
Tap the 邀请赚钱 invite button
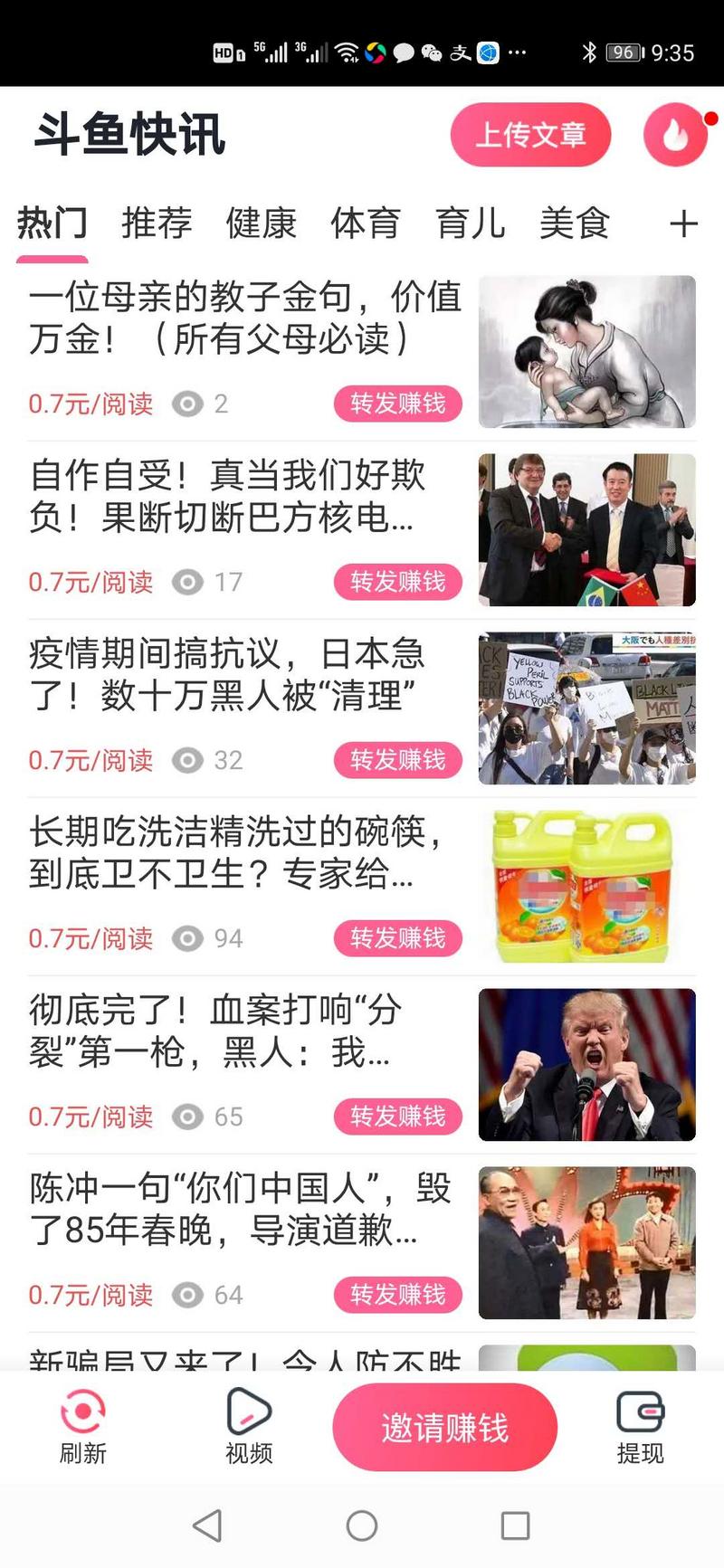(444, 1427)
